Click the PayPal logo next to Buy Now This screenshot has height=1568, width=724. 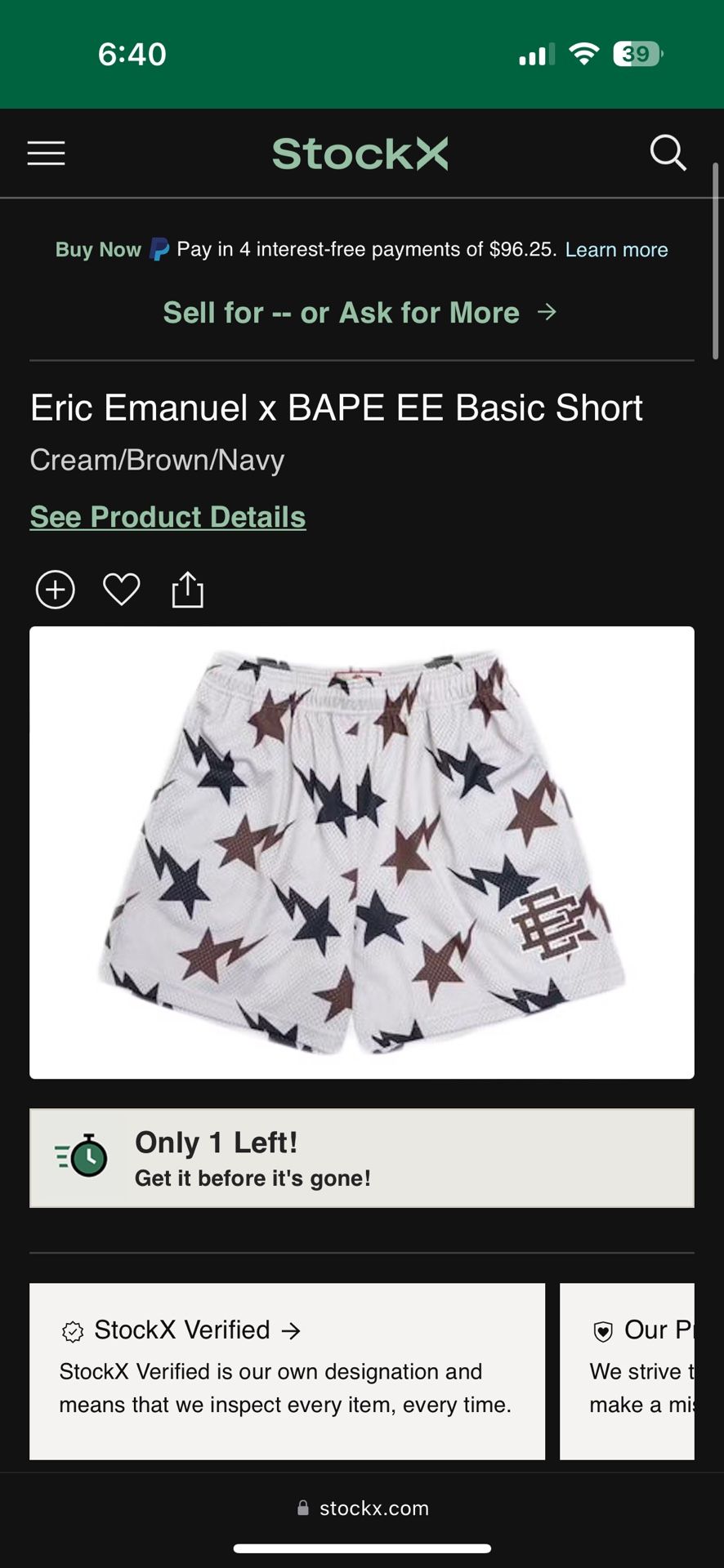tap(159, 248)
